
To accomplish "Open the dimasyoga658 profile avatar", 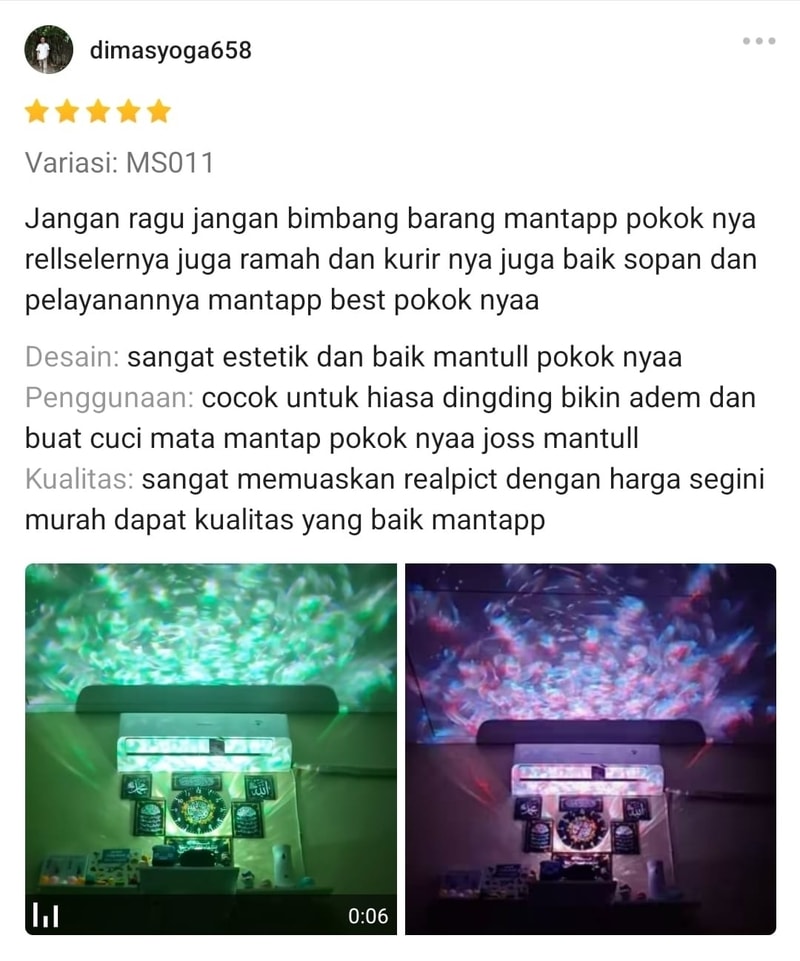I will point(48,50).
